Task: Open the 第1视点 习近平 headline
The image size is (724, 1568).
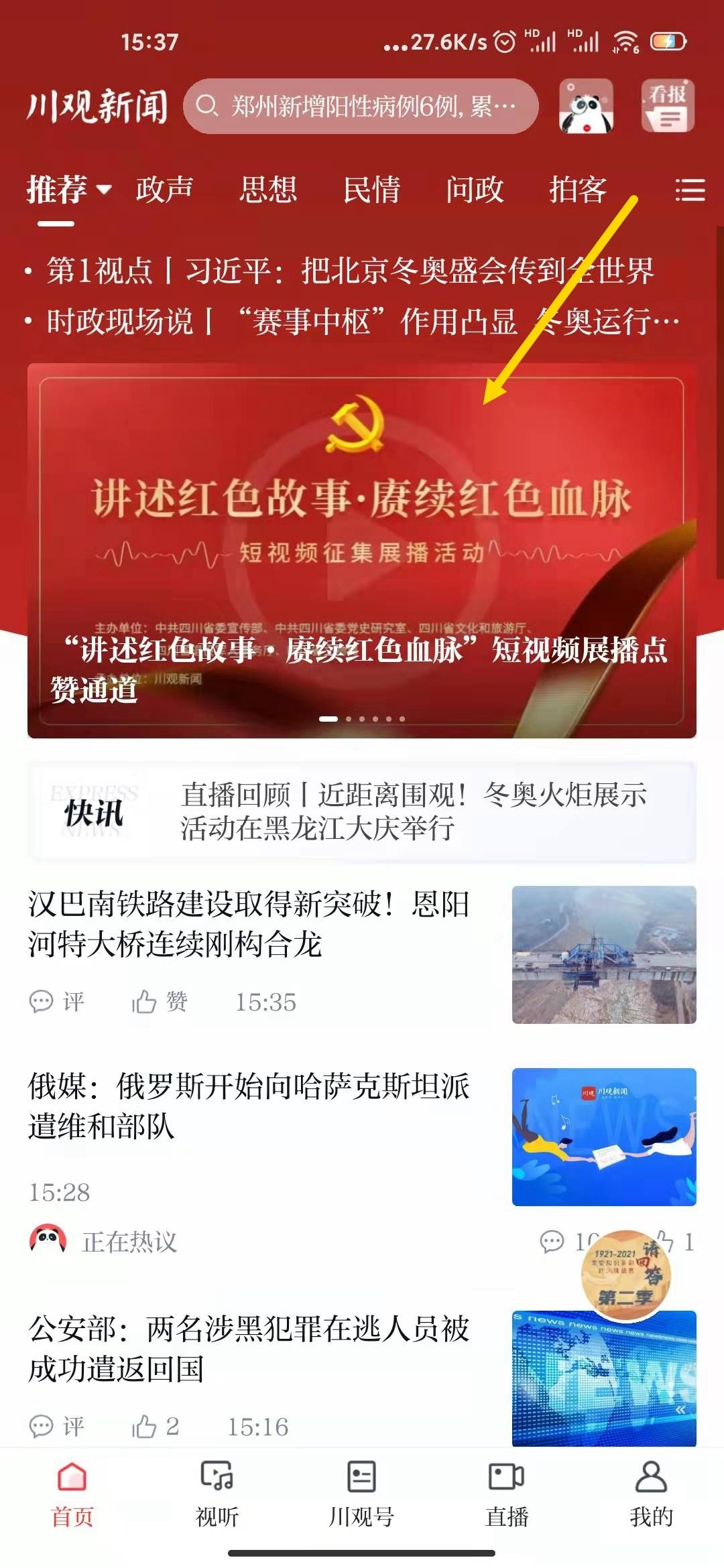Action: tap(349, 271)
